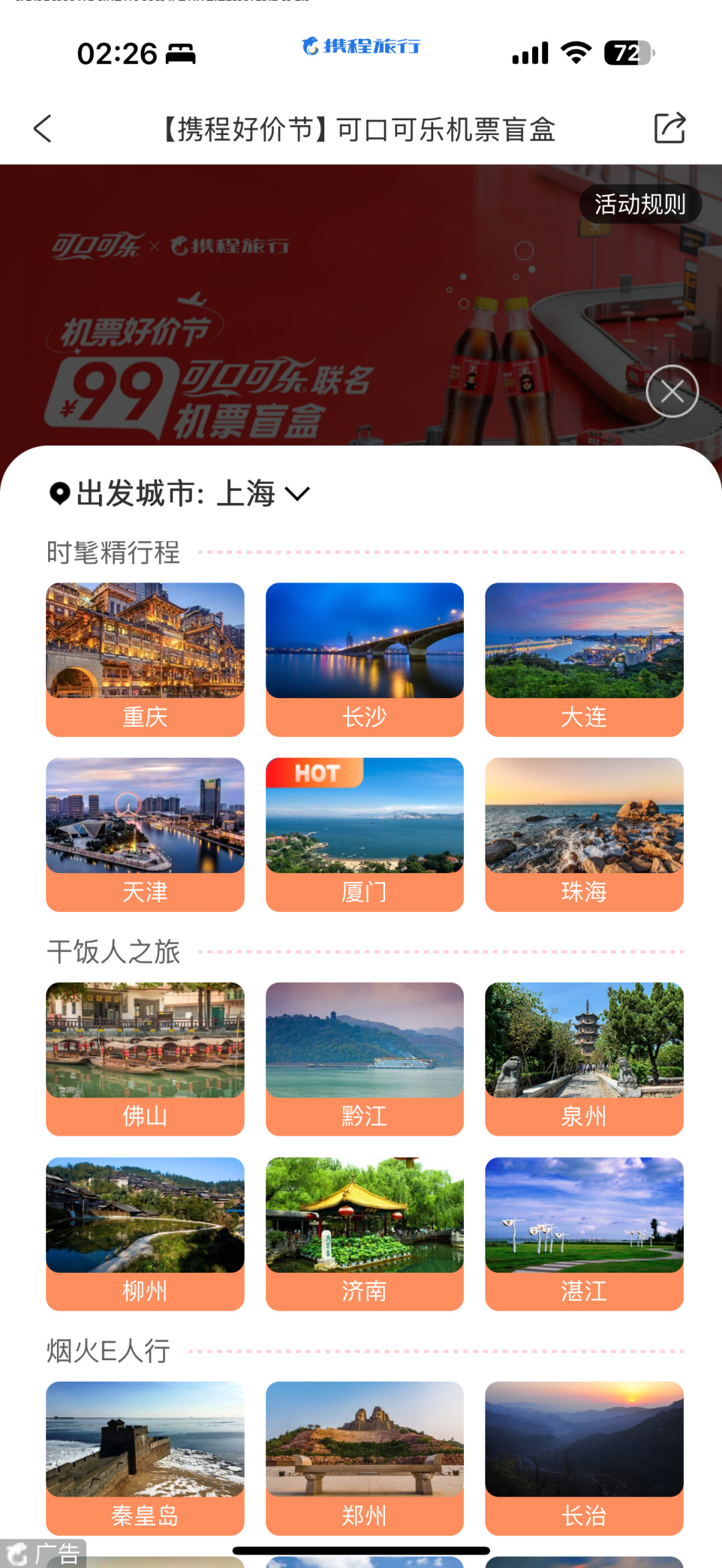Close the destination selection sheet

click(x=672, y=391)
